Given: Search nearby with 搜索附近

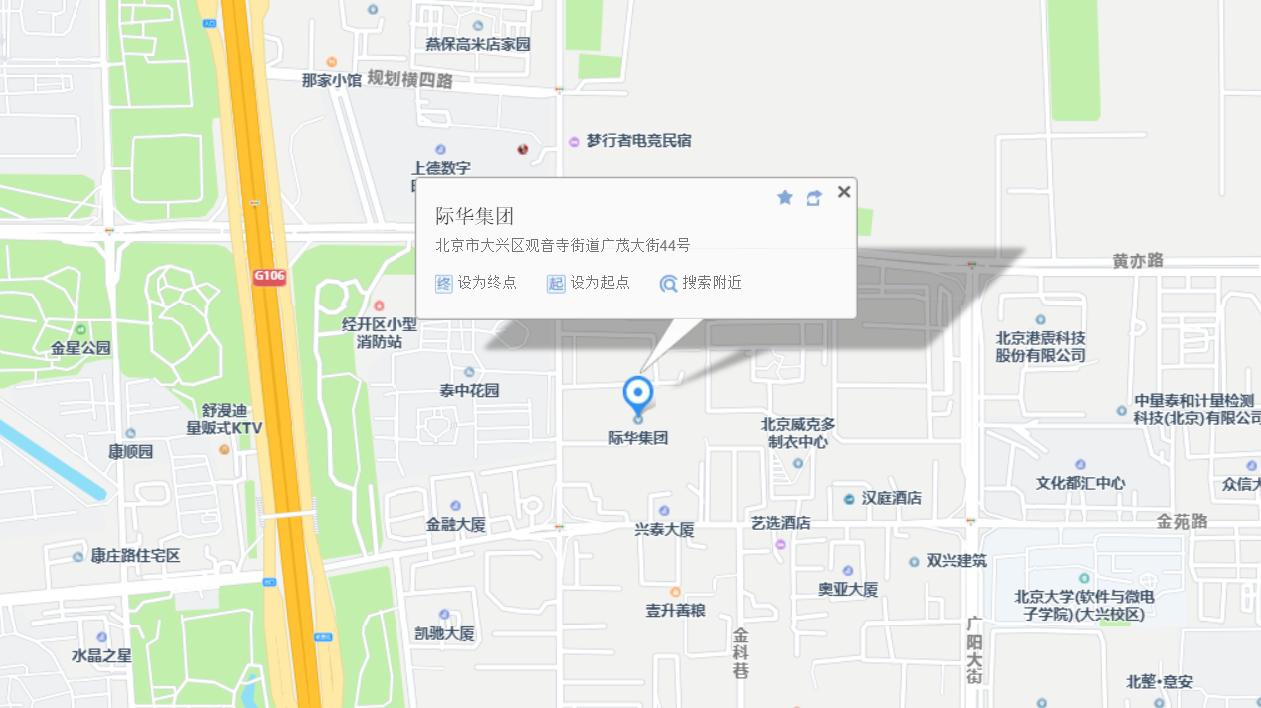Looking at the screenshot, I should [x=700, y=283].
